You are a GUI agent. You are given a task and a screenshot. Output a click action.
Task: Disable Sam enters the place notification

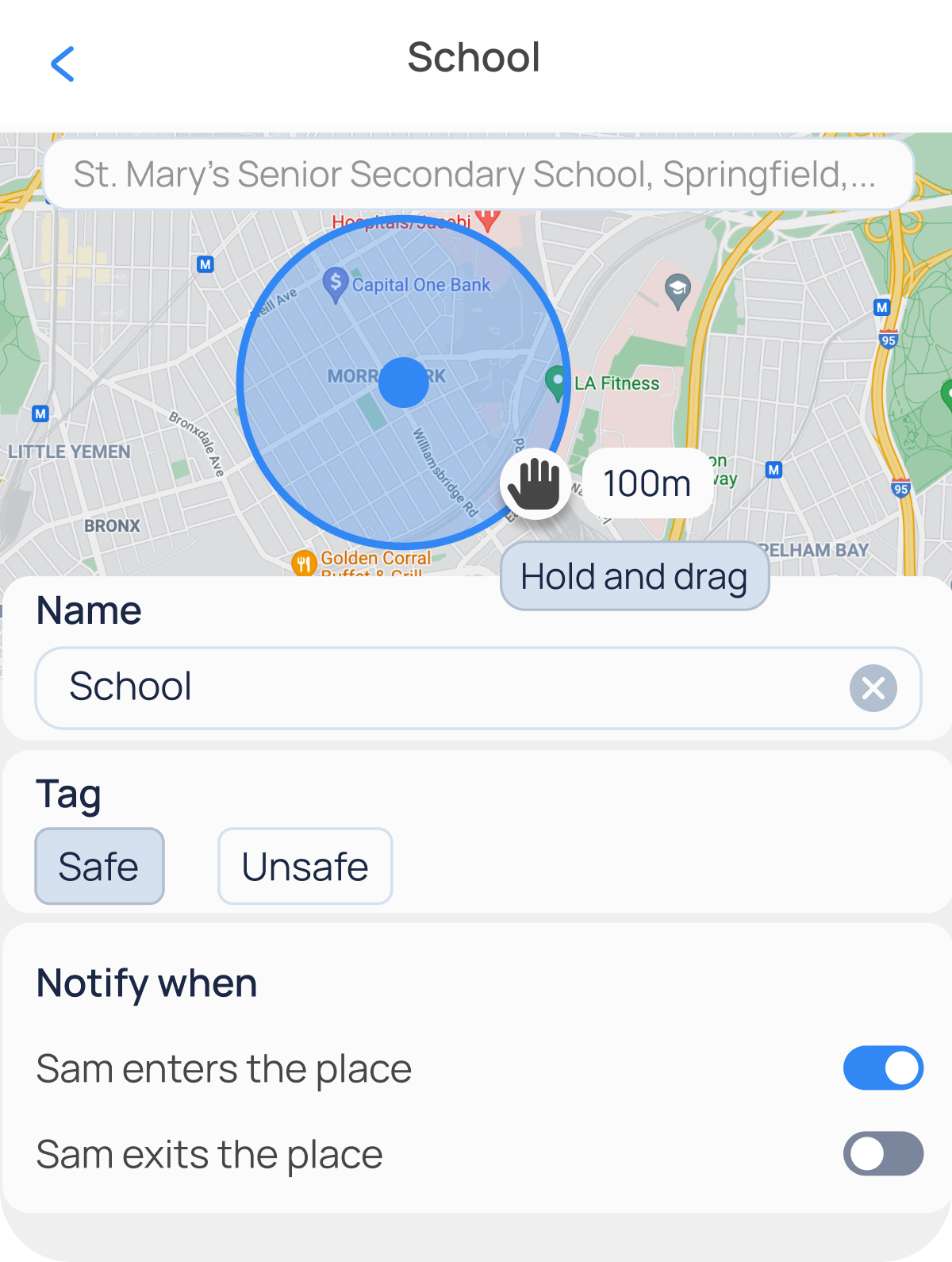[882, 1068]
